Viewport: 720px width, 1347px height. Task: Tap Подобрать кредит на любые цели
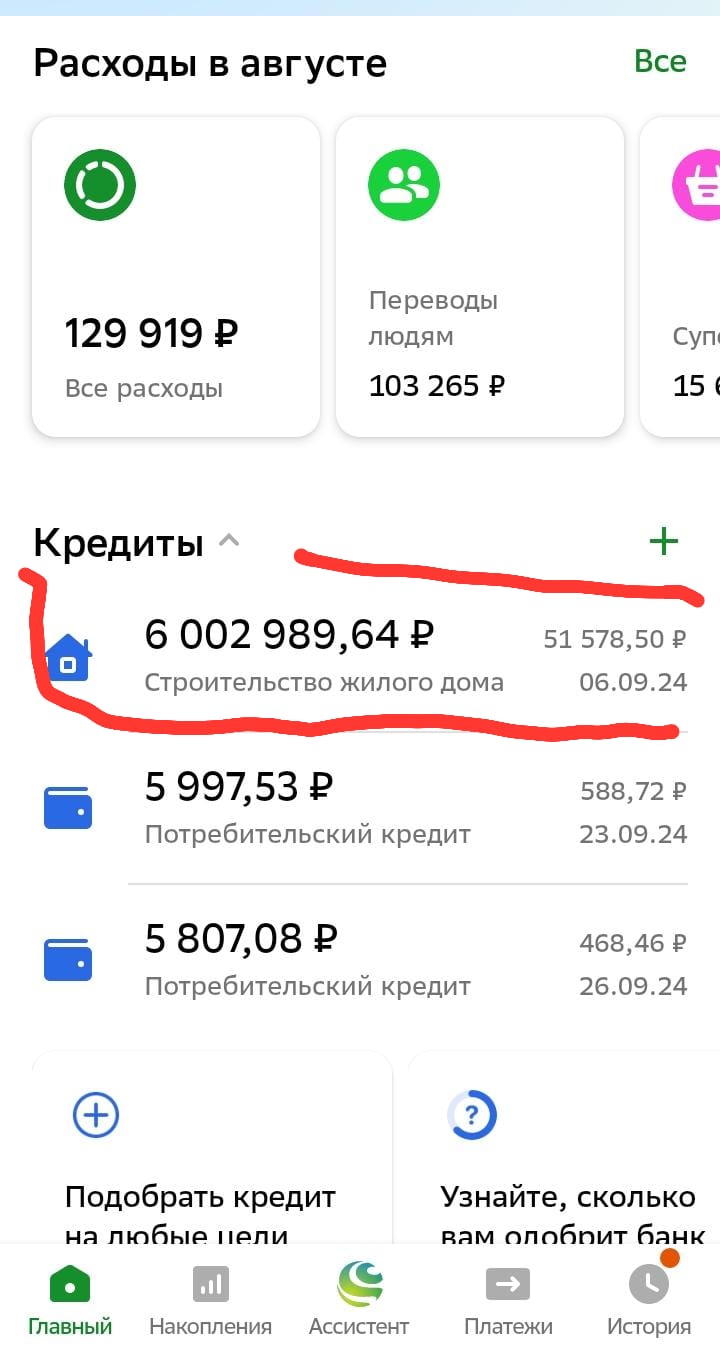point(212,1150)
